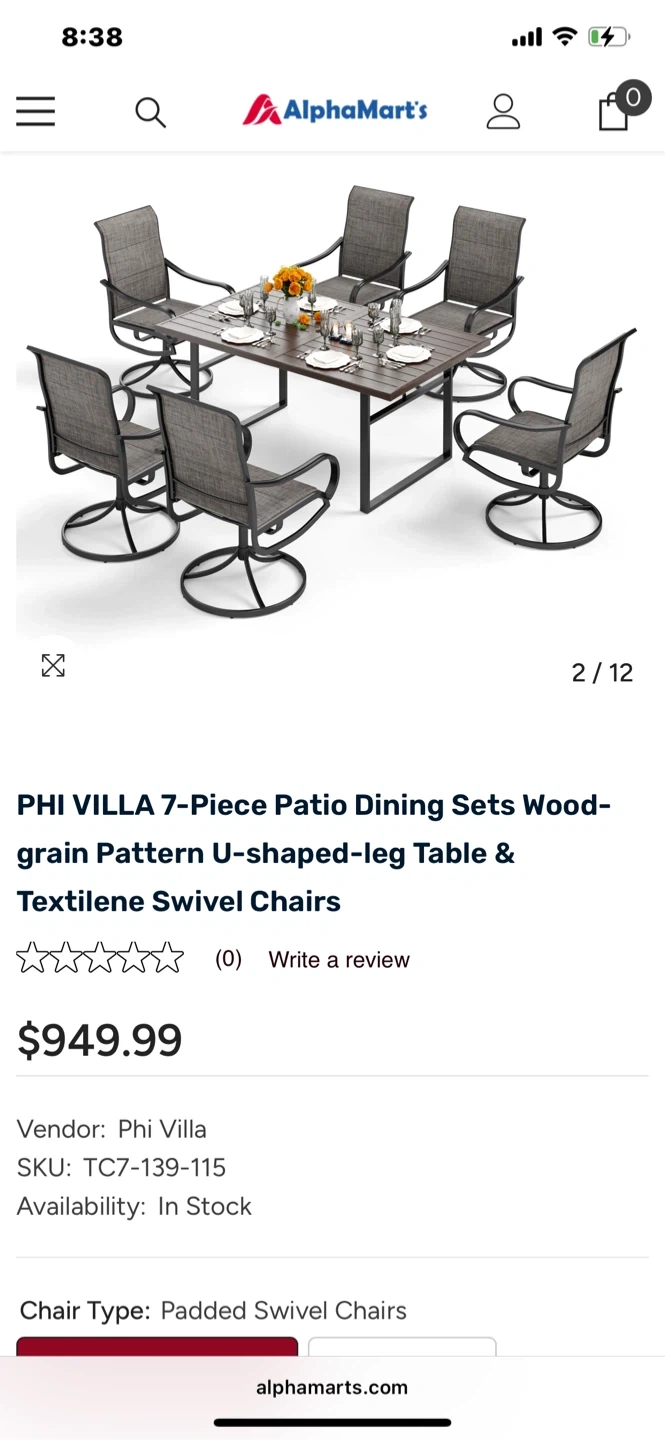665x1440 pixels.
Task: Go to the AlphaMart's home logo
Action: (x=335, y=110)
